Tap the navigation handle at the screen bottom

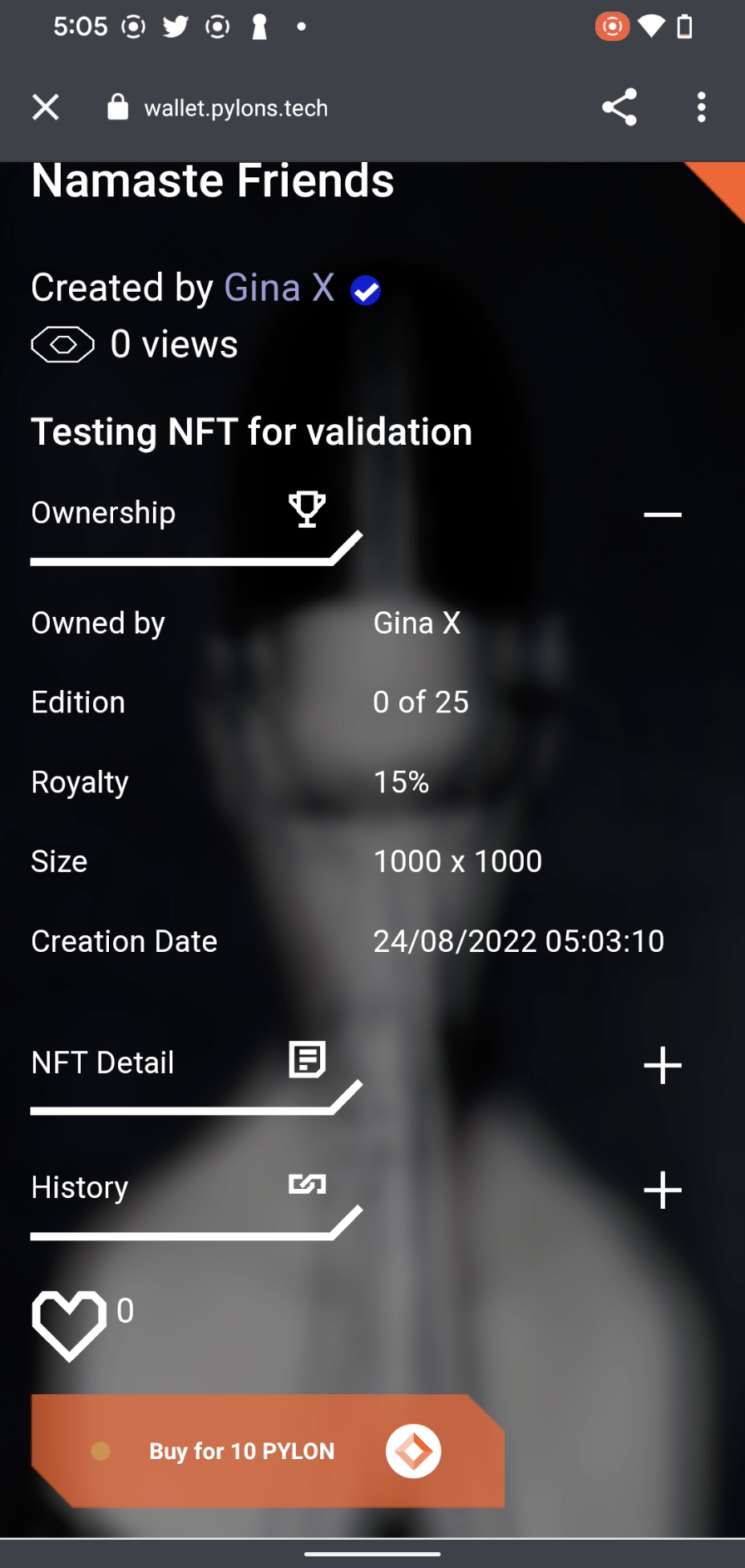[x=372, y=1556]
